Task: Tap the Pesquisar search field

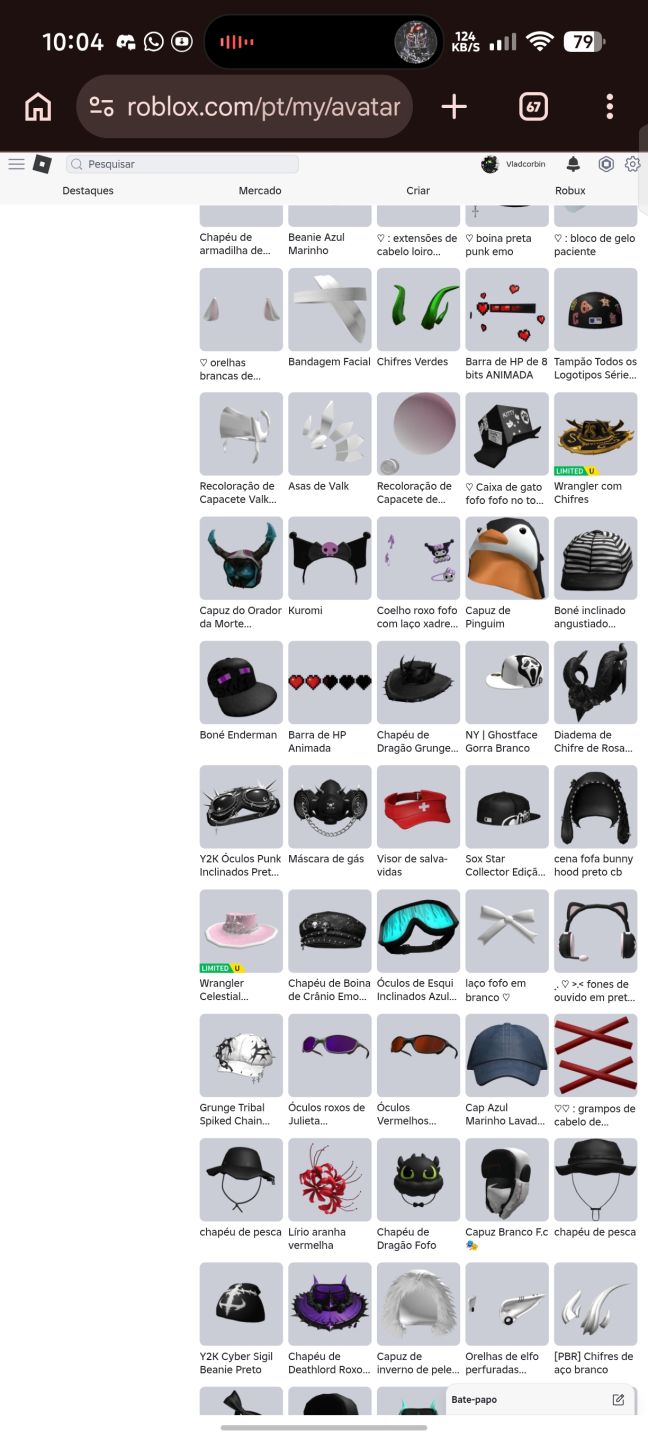Action: tap(182, 164)
